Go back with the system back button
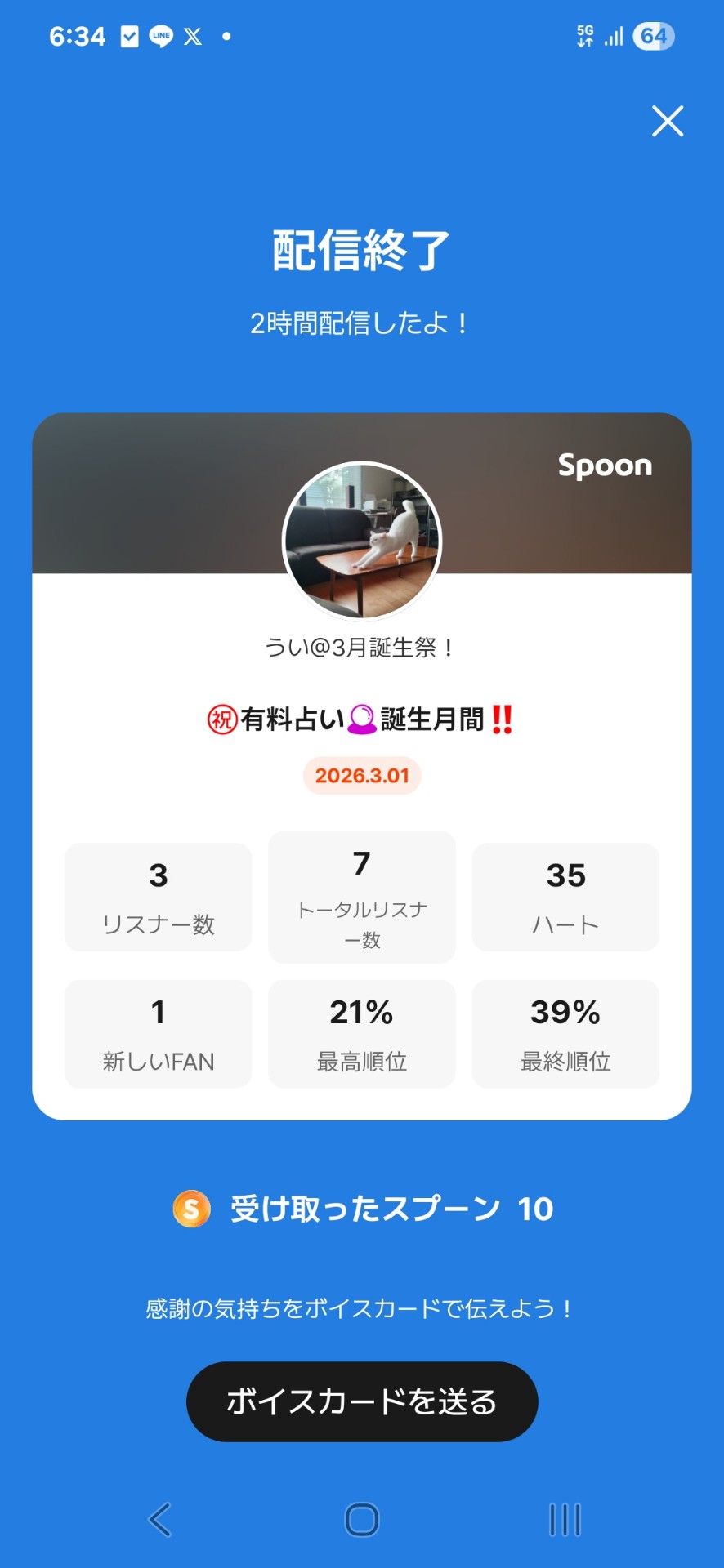This screenshot has width=724, height=1568. pos(160,1520)
